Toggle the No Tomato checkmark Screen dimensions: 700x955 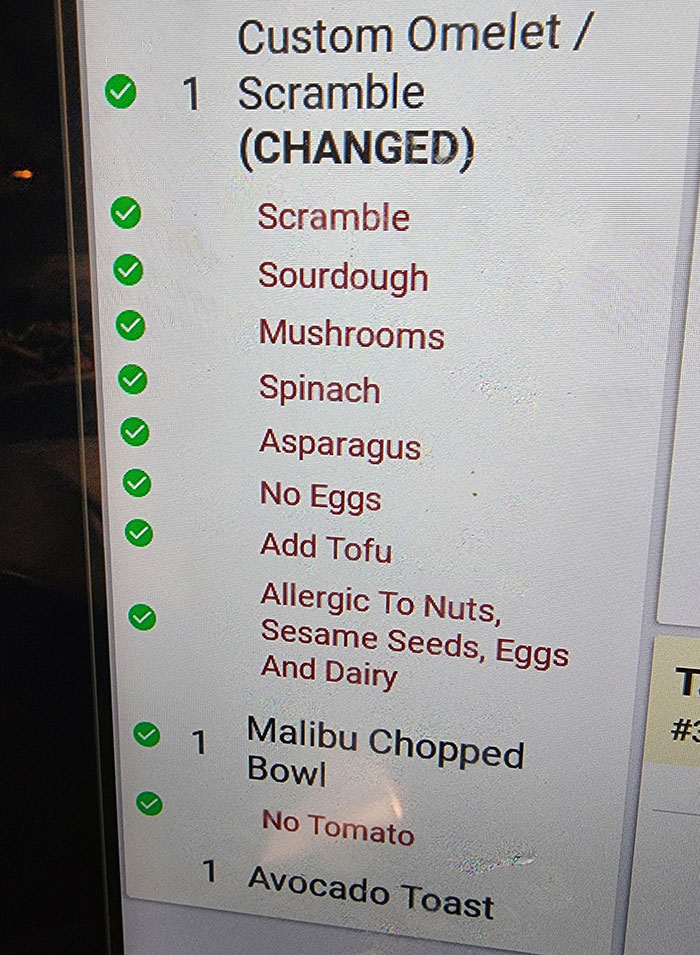tap(149, 802)
